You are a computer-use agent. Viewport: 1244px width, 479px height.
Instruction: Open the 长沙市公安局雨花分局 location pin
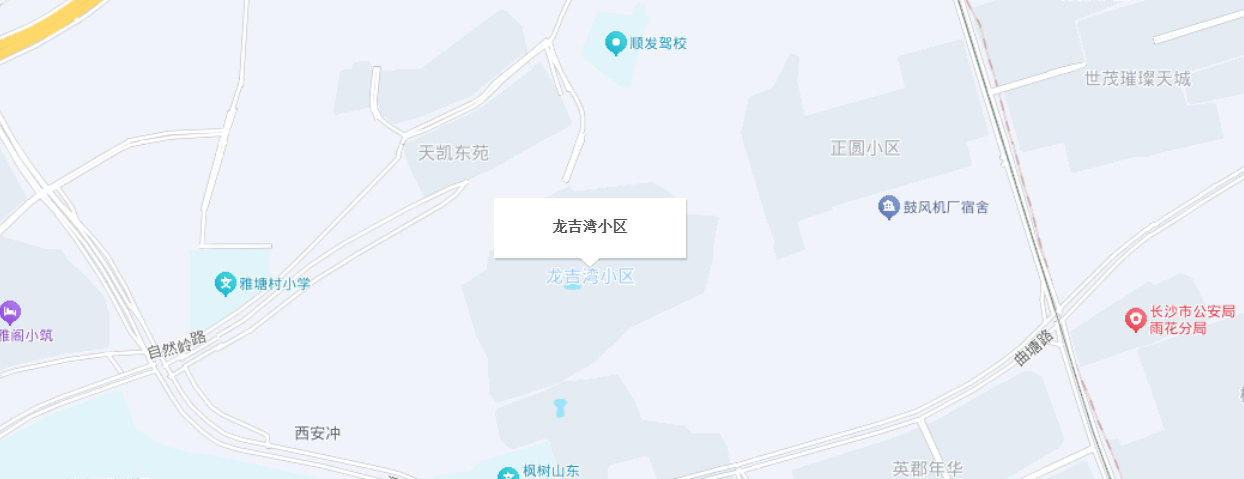(x=1135, y=320)
